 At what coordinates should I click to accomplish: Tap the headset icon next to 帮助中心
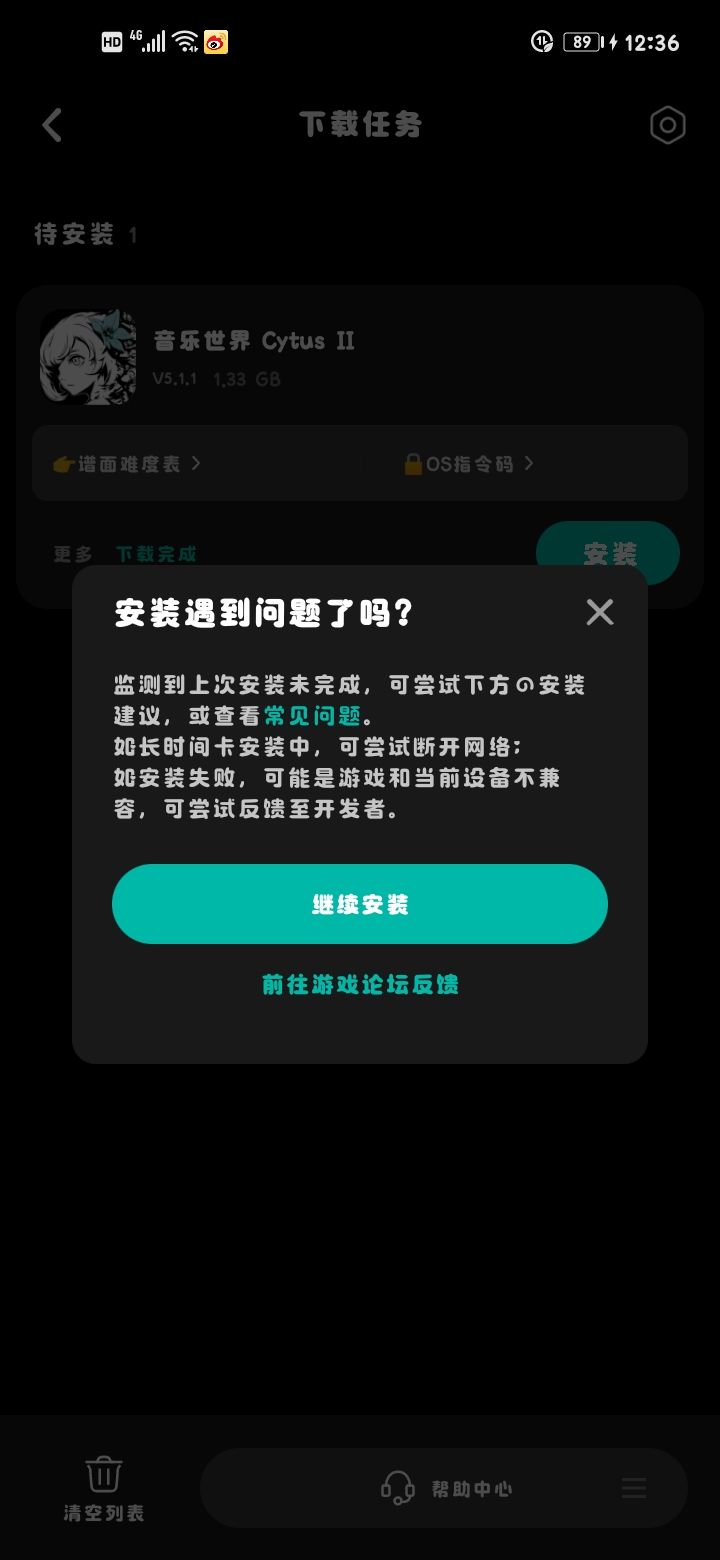click(399, 1488)
